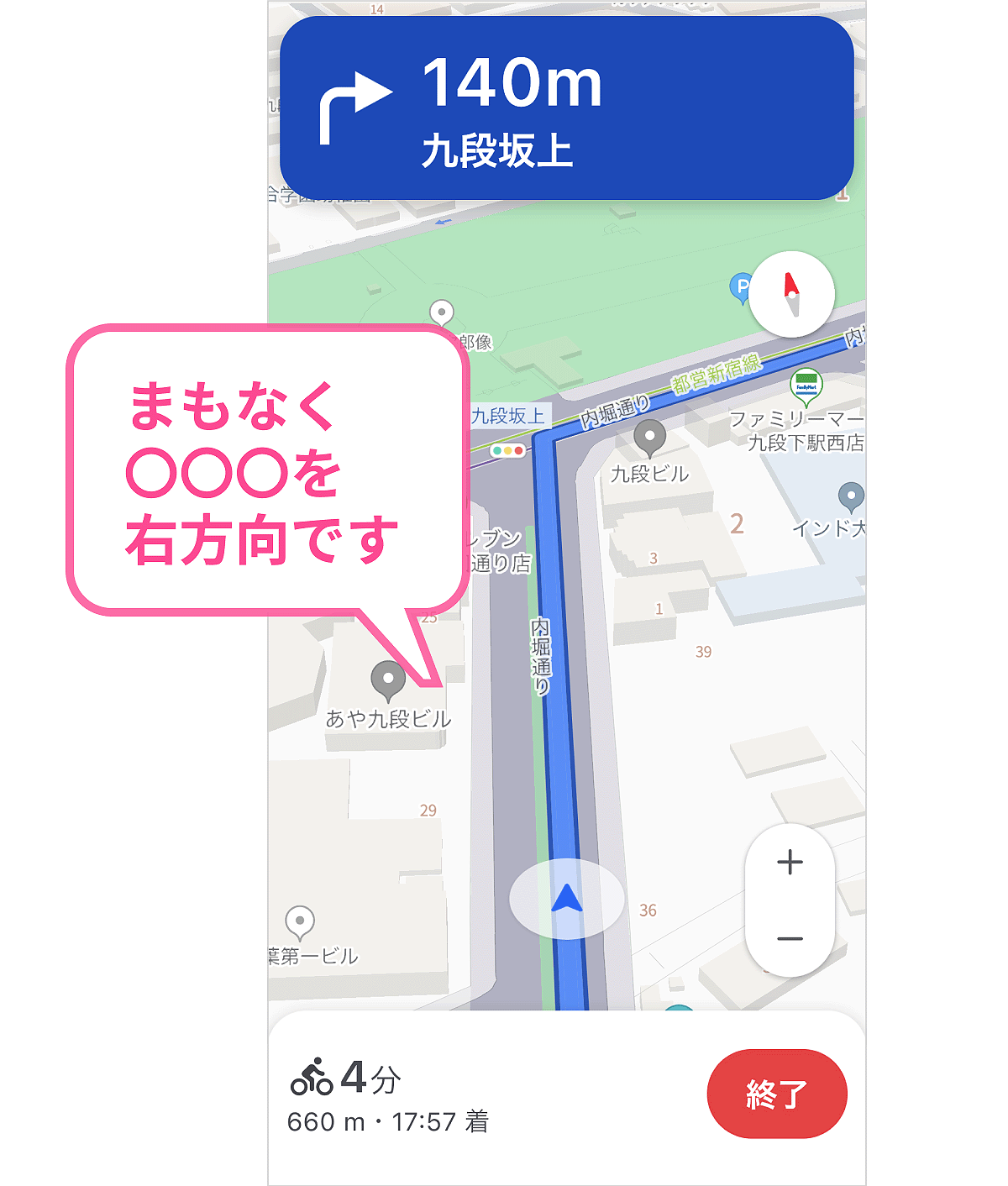Tap the compass to reorient the map
Viewport: 1008px width, 1186px height.
[x=791, y=295]
